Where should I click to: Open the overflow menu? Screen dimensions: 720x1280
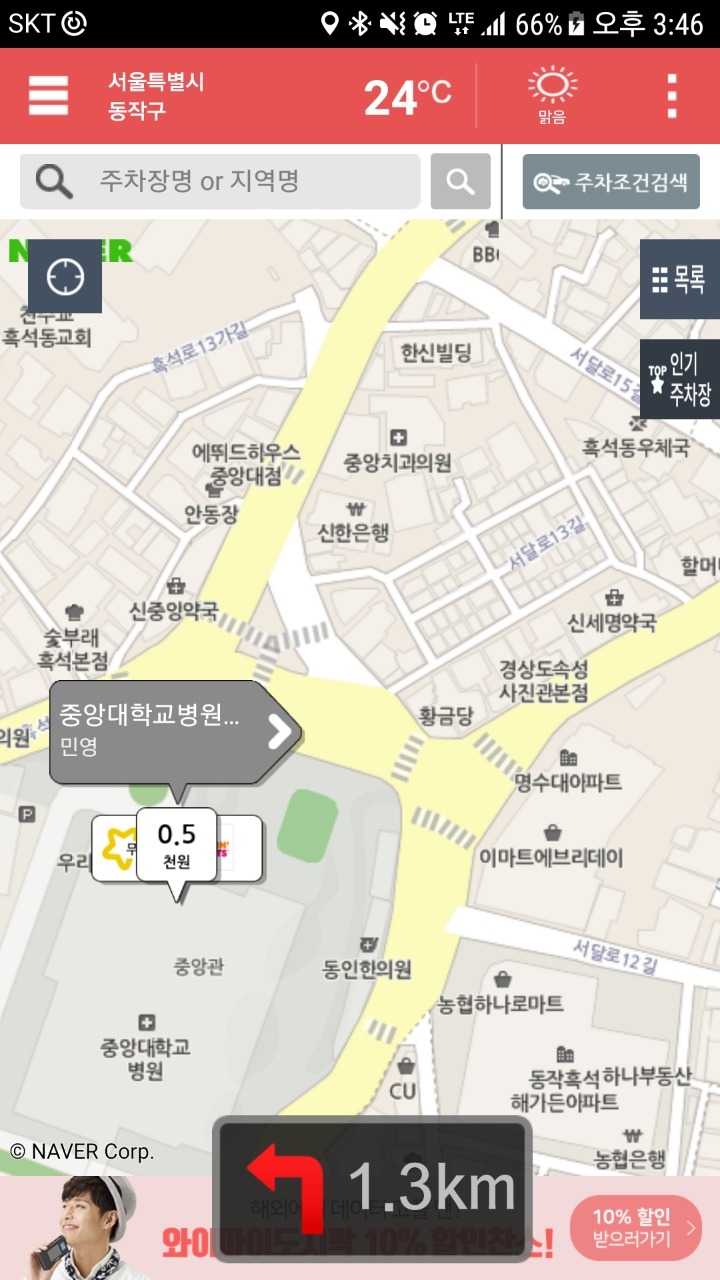point(672,96)
